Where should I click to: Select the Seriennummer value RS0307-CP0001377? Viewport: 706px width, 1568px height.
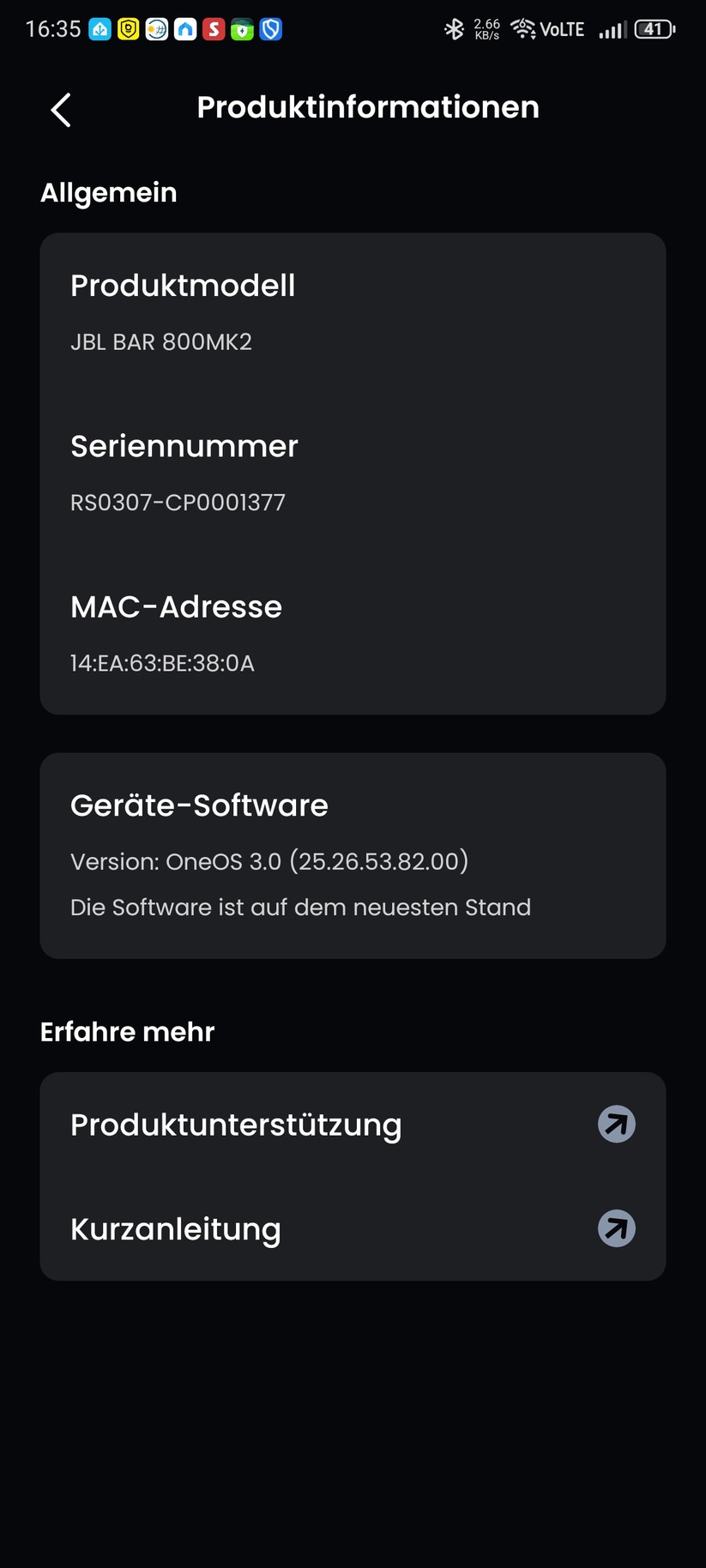click(178, 502)
